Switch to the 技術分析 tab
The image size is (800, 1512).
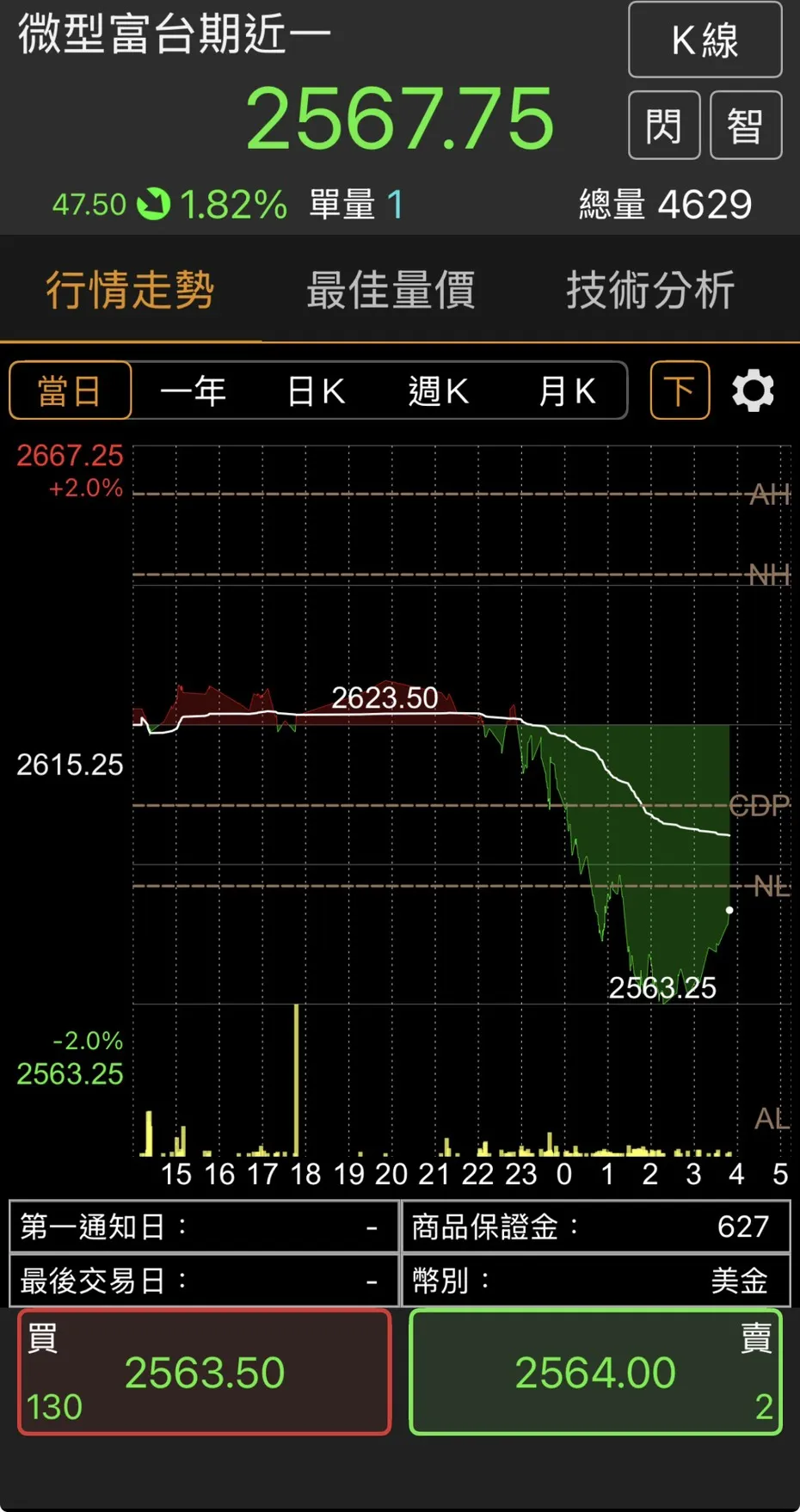click(x=650, y=290)
